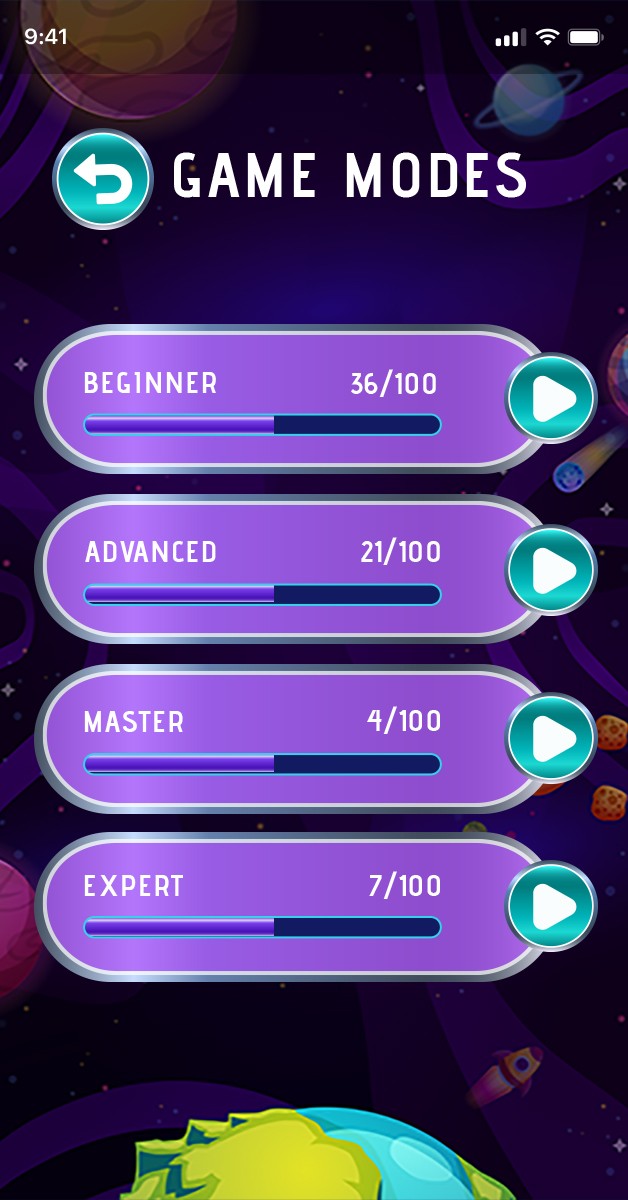This screenshot has width=628, height=1200.
Task: Launch Master mode with its play button
Action: (x=551, y=739)
